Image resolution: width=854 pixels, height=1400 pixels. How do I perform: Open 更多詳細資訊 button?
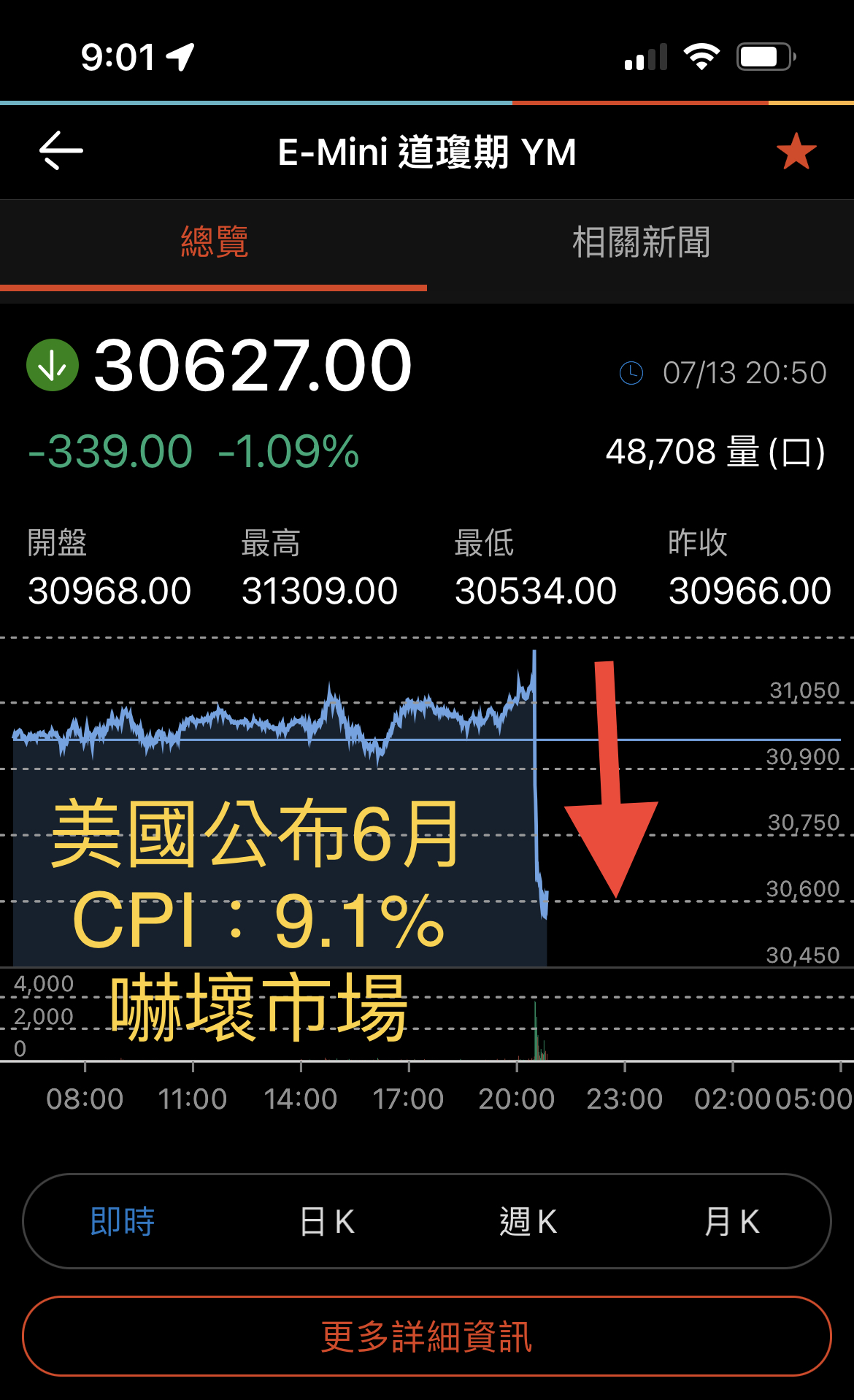[x=427, y=1336]
